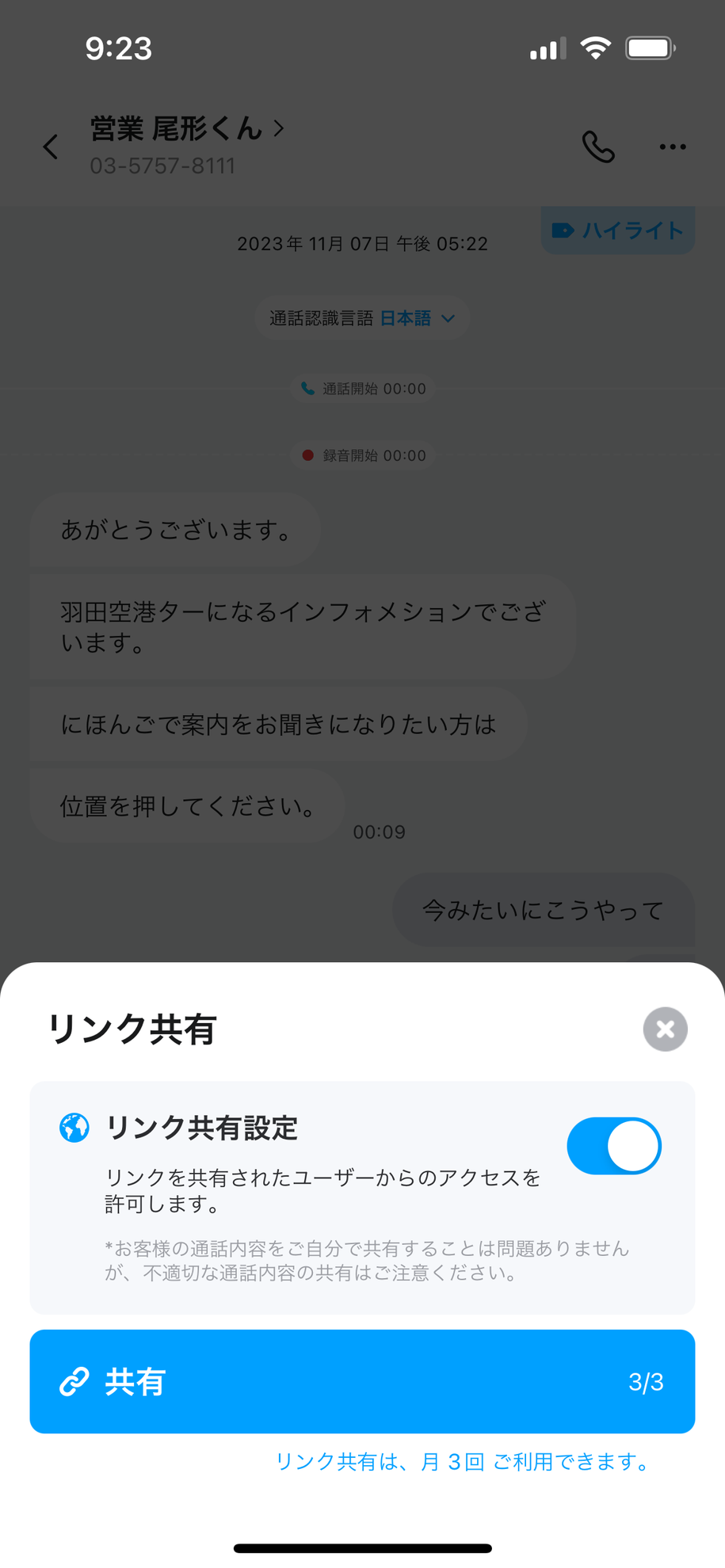The image size is (725, 1568).
Task: Turn off the リンク共有設定 switch
Action: point(614,1146)
